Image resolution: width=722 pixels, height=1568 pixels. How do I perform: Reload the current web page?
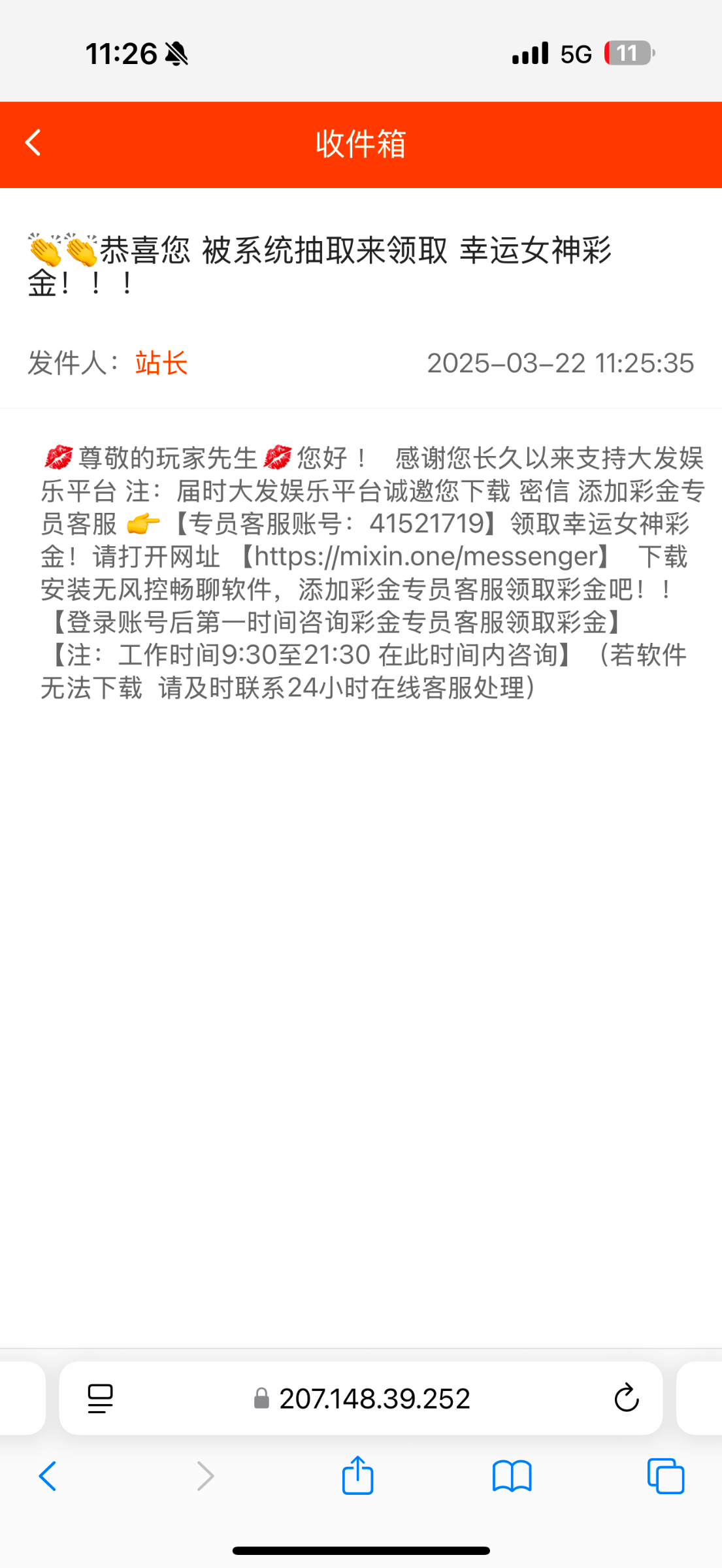626,1399
